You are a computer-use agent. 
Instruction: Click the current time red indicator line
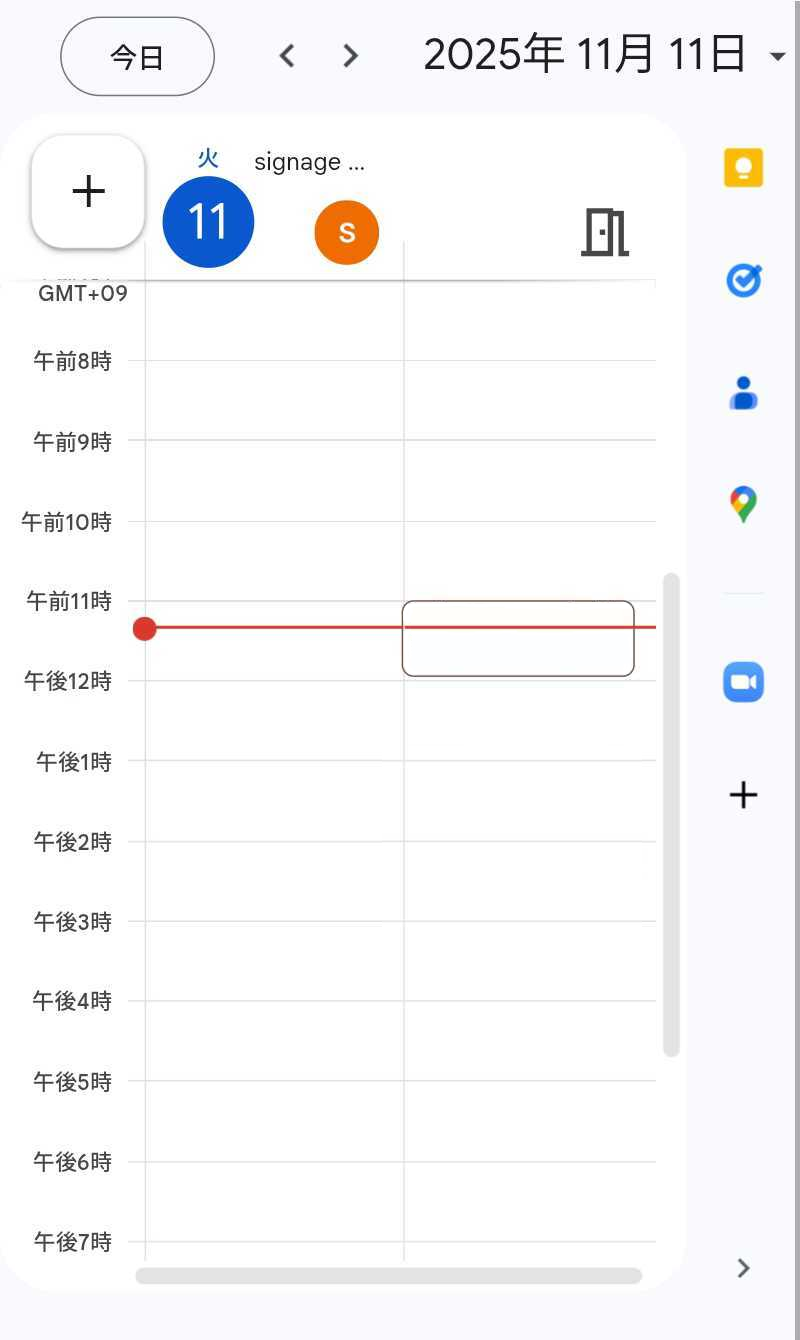[x=145, y=628]
